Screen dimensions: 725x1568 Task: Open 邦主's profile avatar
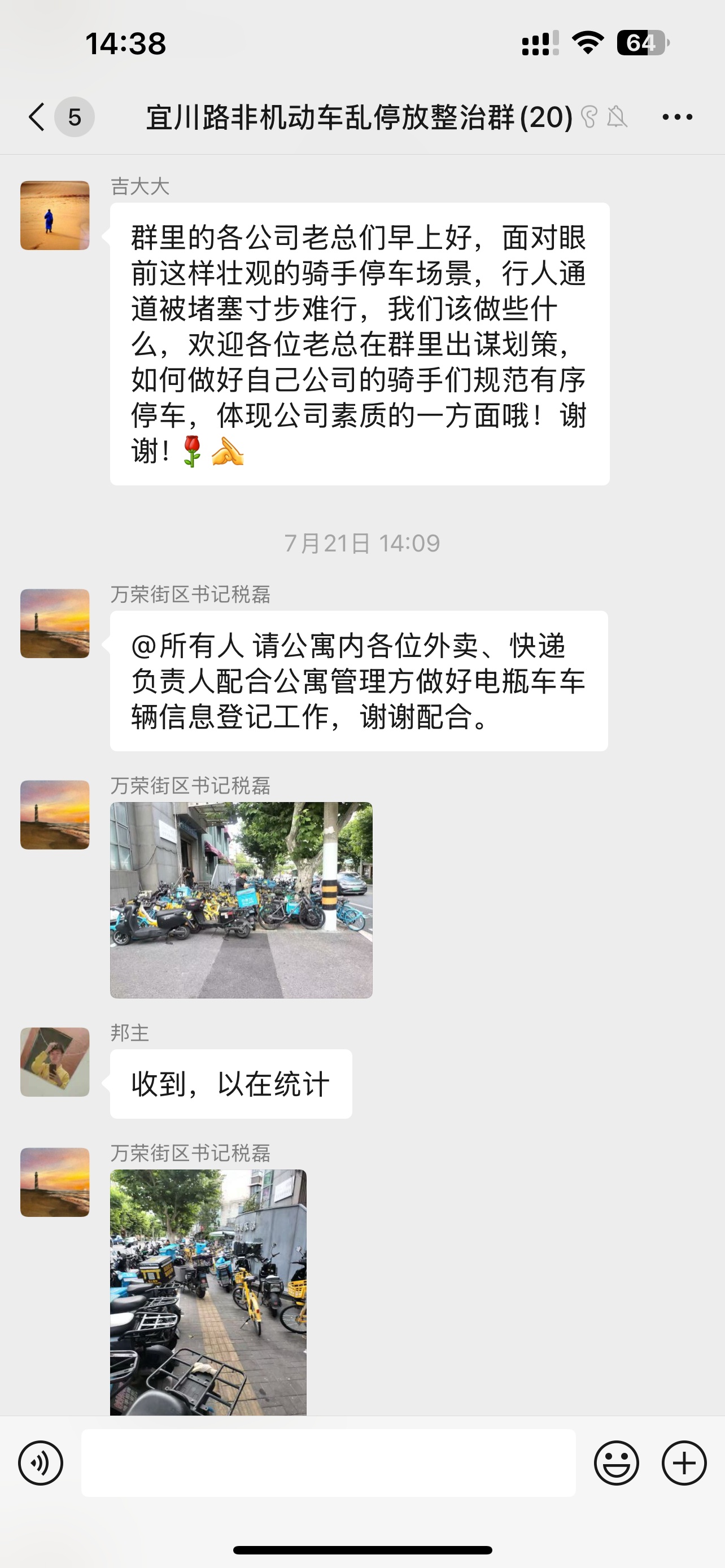tap(55, 1062)
